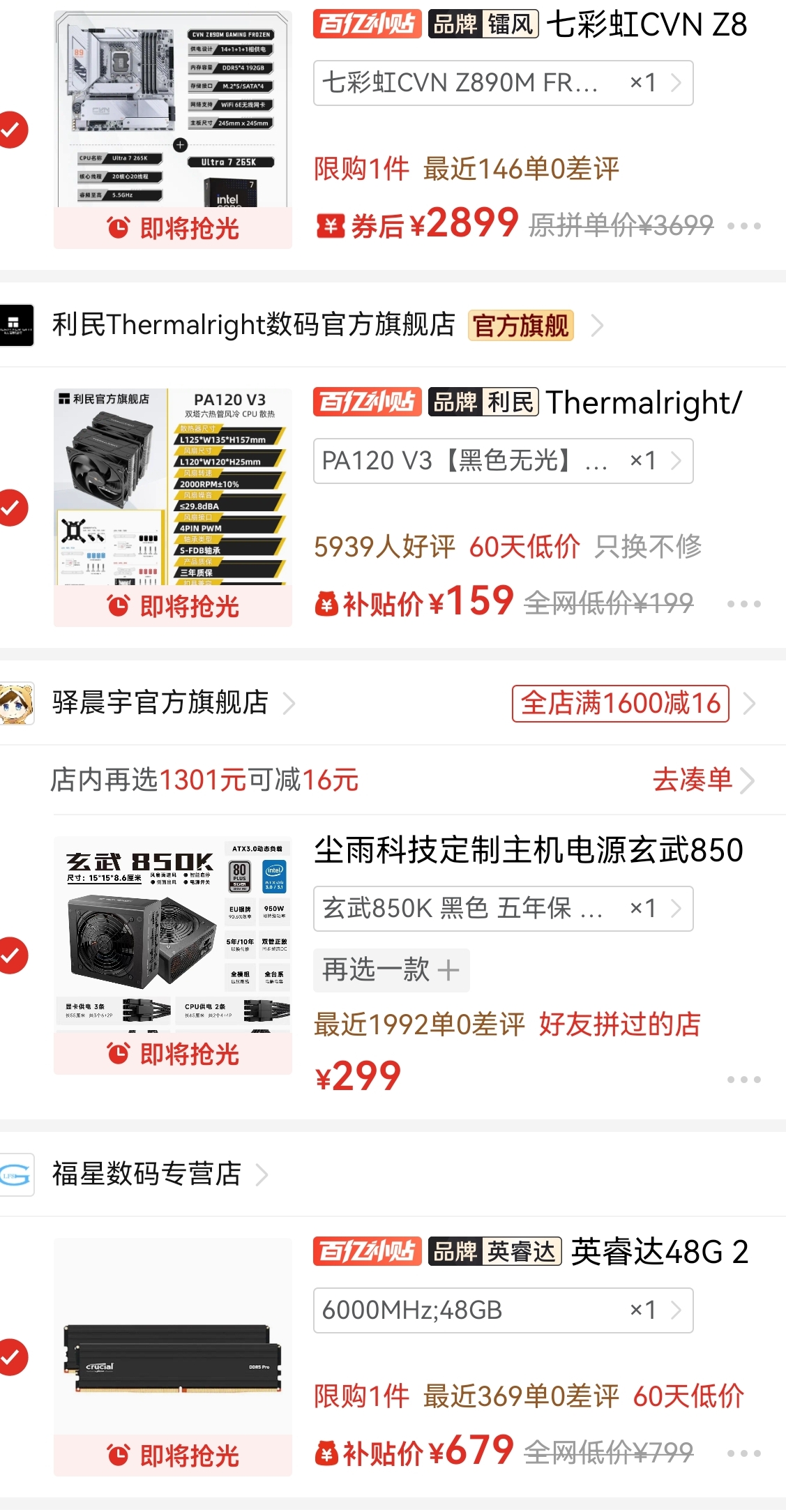The height and width of the screenshot is (1512, 786).
Task: Go to the 驿晨宇官方旗舰店 shop page
Action: click(160, 703)
